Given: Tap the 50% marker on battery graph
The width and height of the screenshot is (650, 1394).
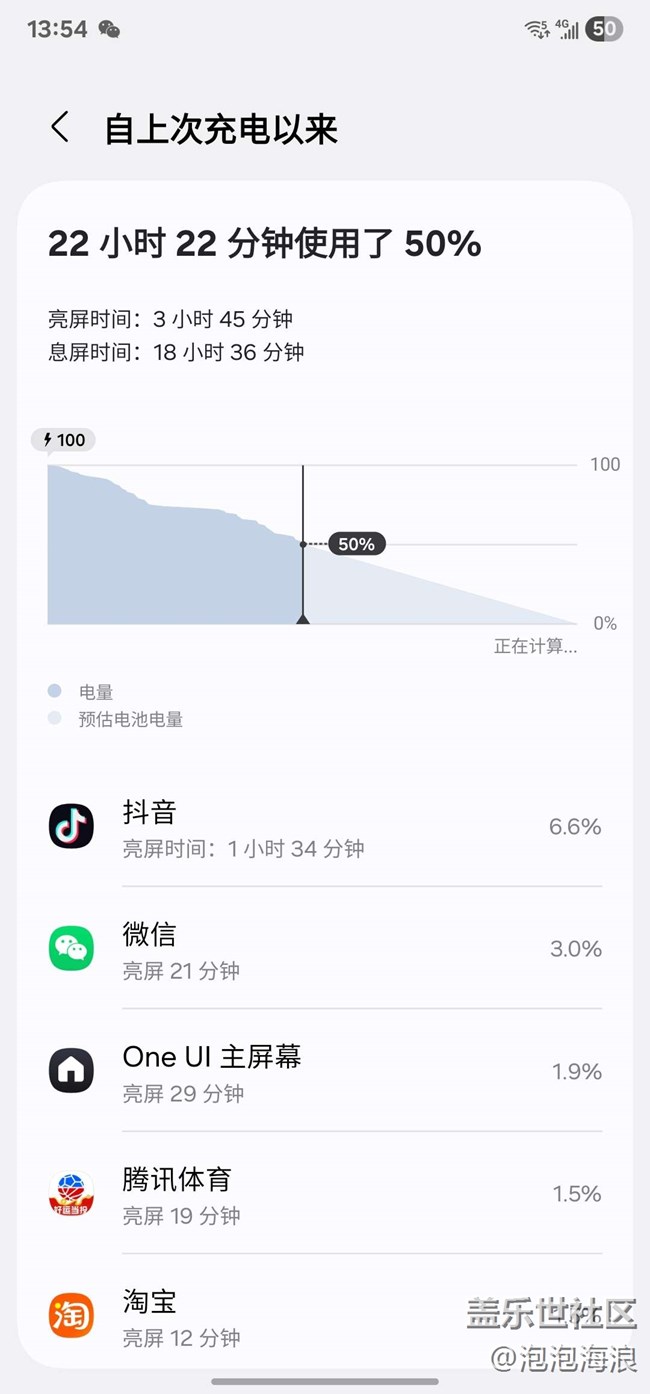Looking at the screenshot, I should (x=356, y=544).
